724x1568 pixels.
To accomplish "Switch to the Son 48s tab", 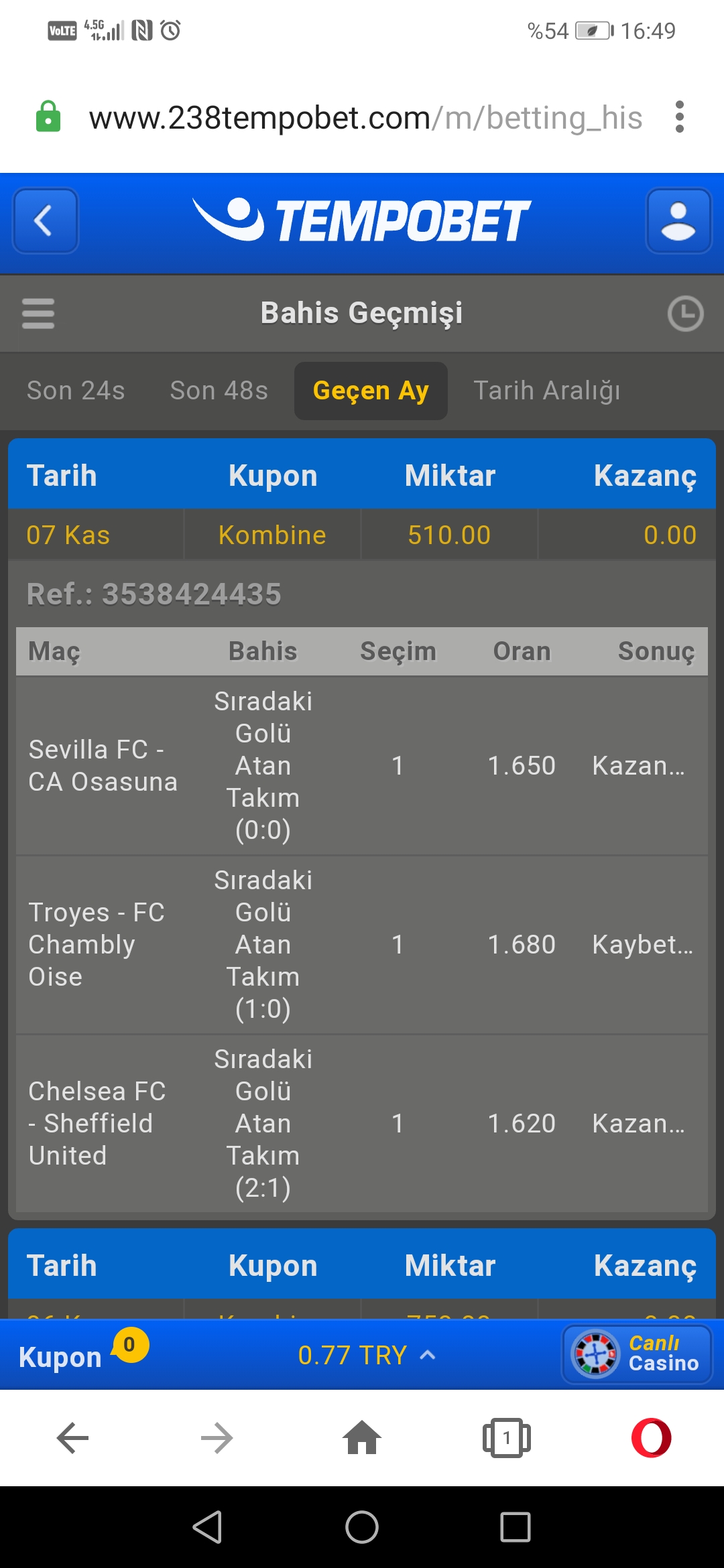I will pos(219,391).
